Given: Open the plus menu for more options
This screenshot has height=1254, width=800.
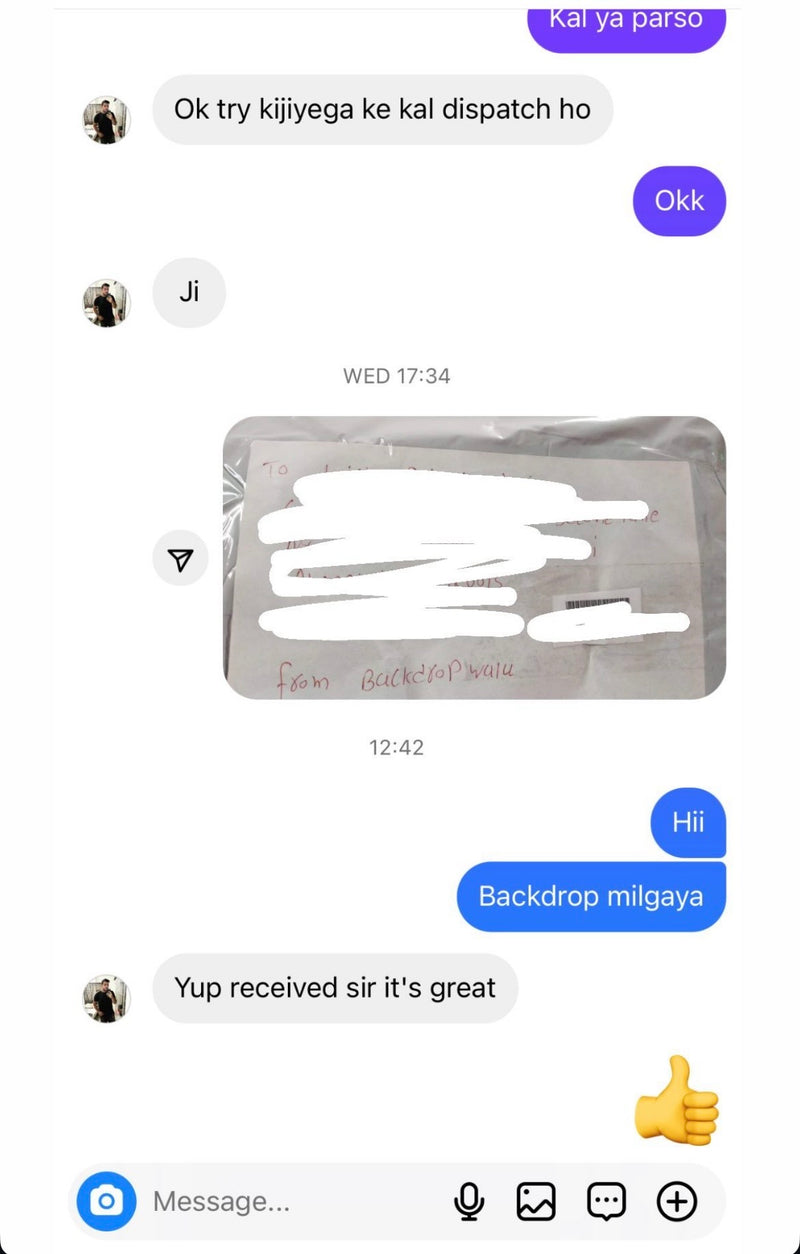Looking at the screenshot, I should click(x=677, y=1201).
